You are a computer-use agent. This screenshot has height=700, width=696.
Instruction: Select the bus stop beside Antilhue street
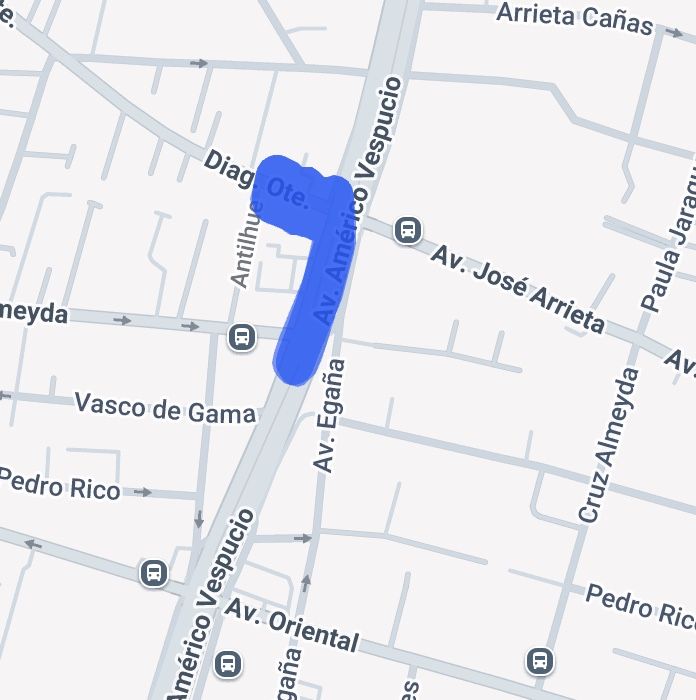point(241,337)
